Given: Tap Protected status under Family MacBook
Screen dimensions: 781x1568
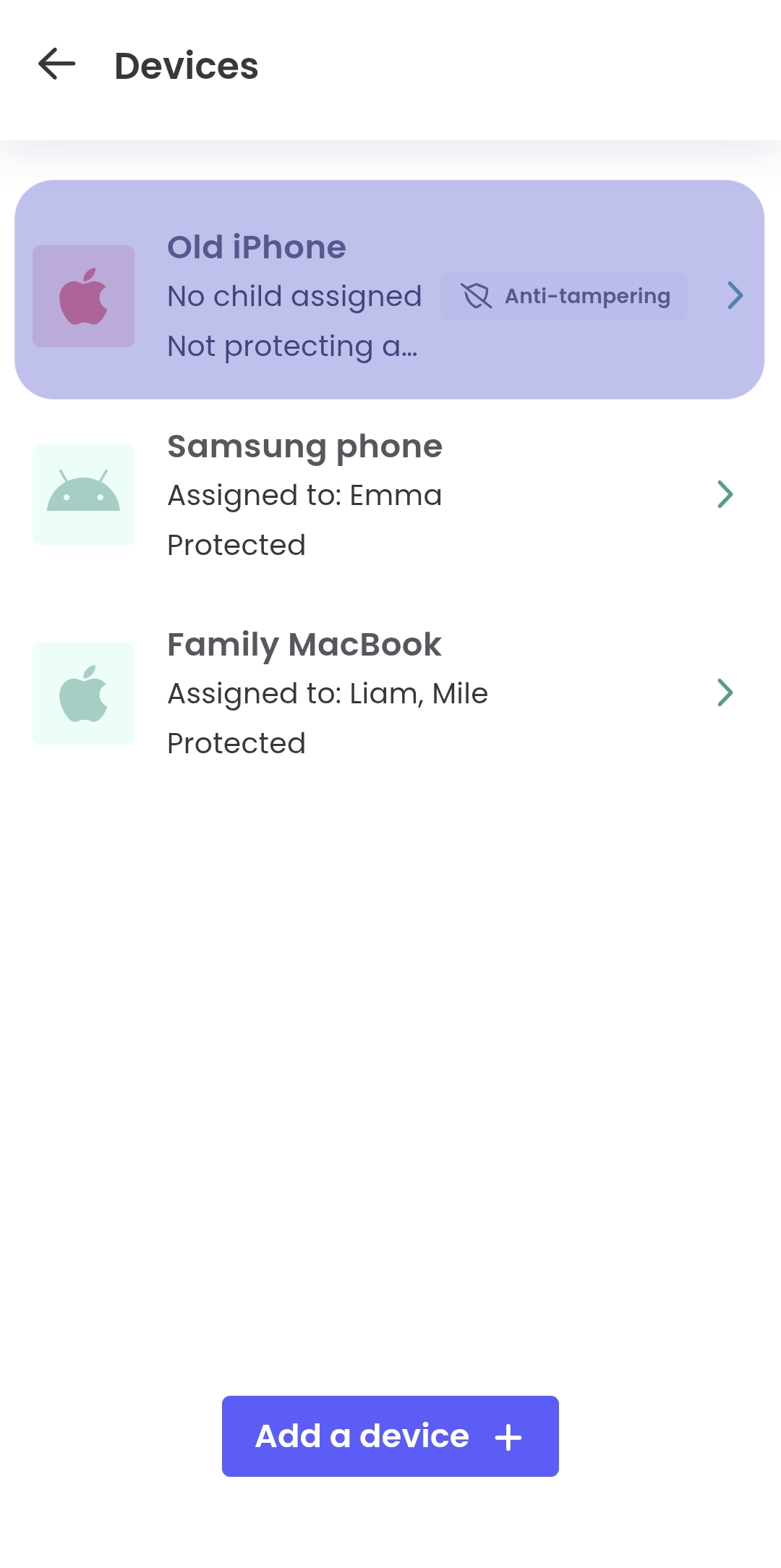Looking at the screenshot, I should coord(236,742).
